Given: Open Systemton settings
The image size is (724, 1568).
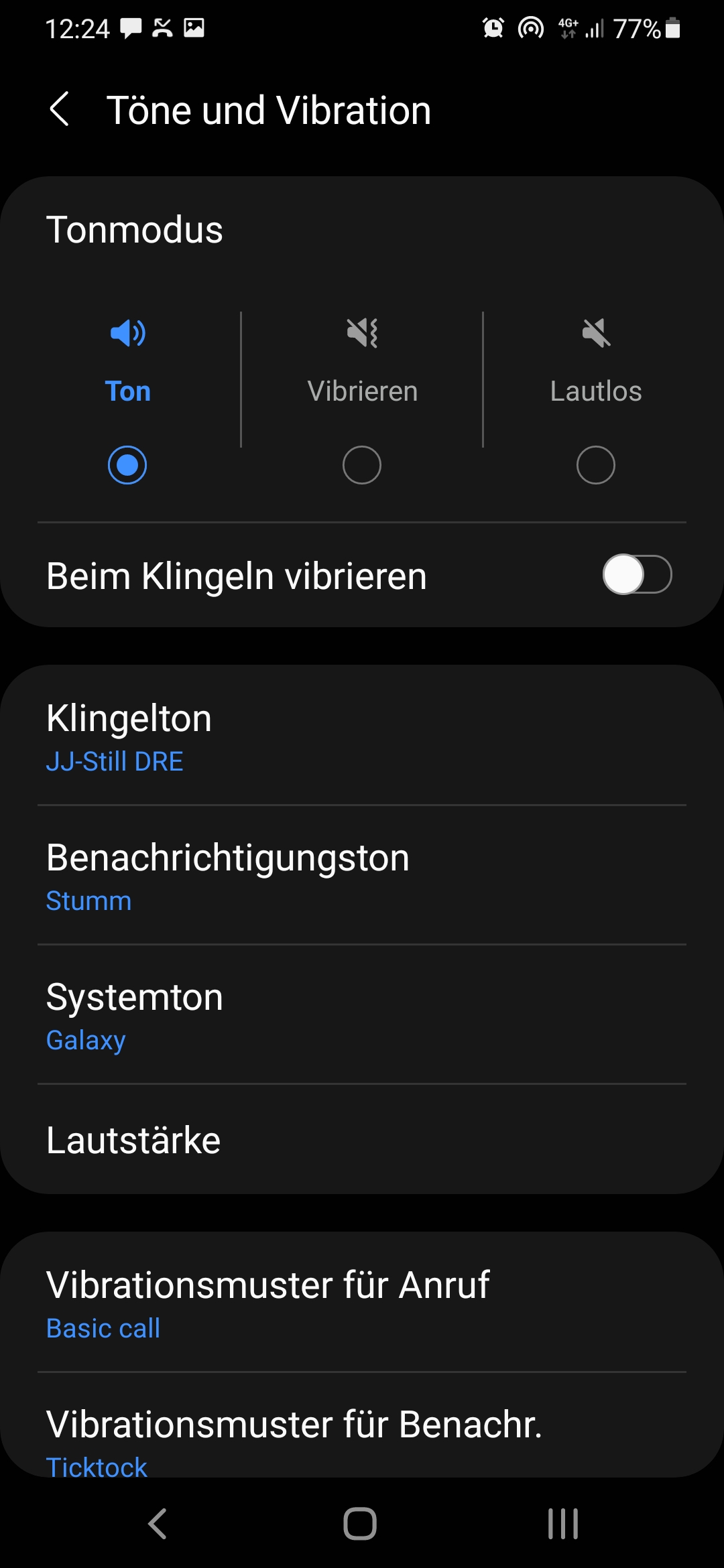Looking at the screenshot, I should tap(362, 1015).
